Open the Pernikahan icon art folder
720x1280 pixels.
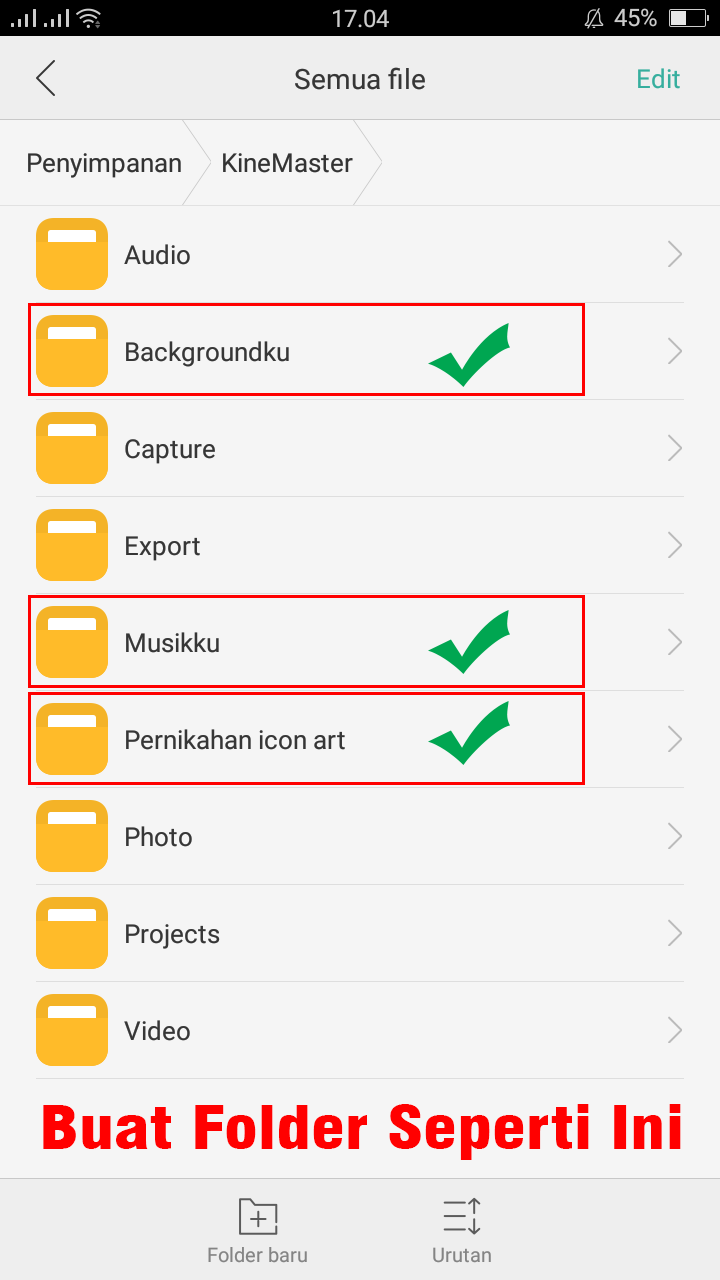tap(360, 740)
